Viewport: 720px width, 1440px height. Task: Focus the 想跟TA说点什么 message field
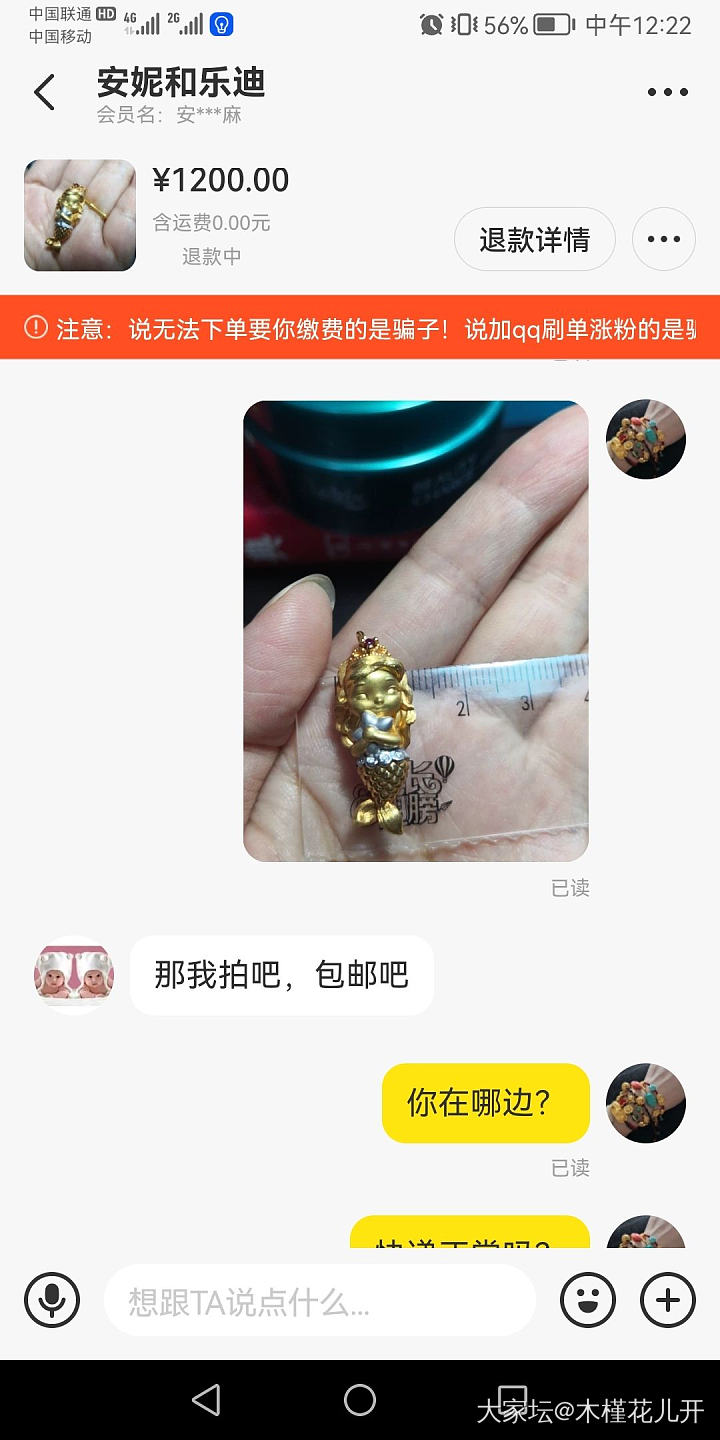pos(320,1301)
